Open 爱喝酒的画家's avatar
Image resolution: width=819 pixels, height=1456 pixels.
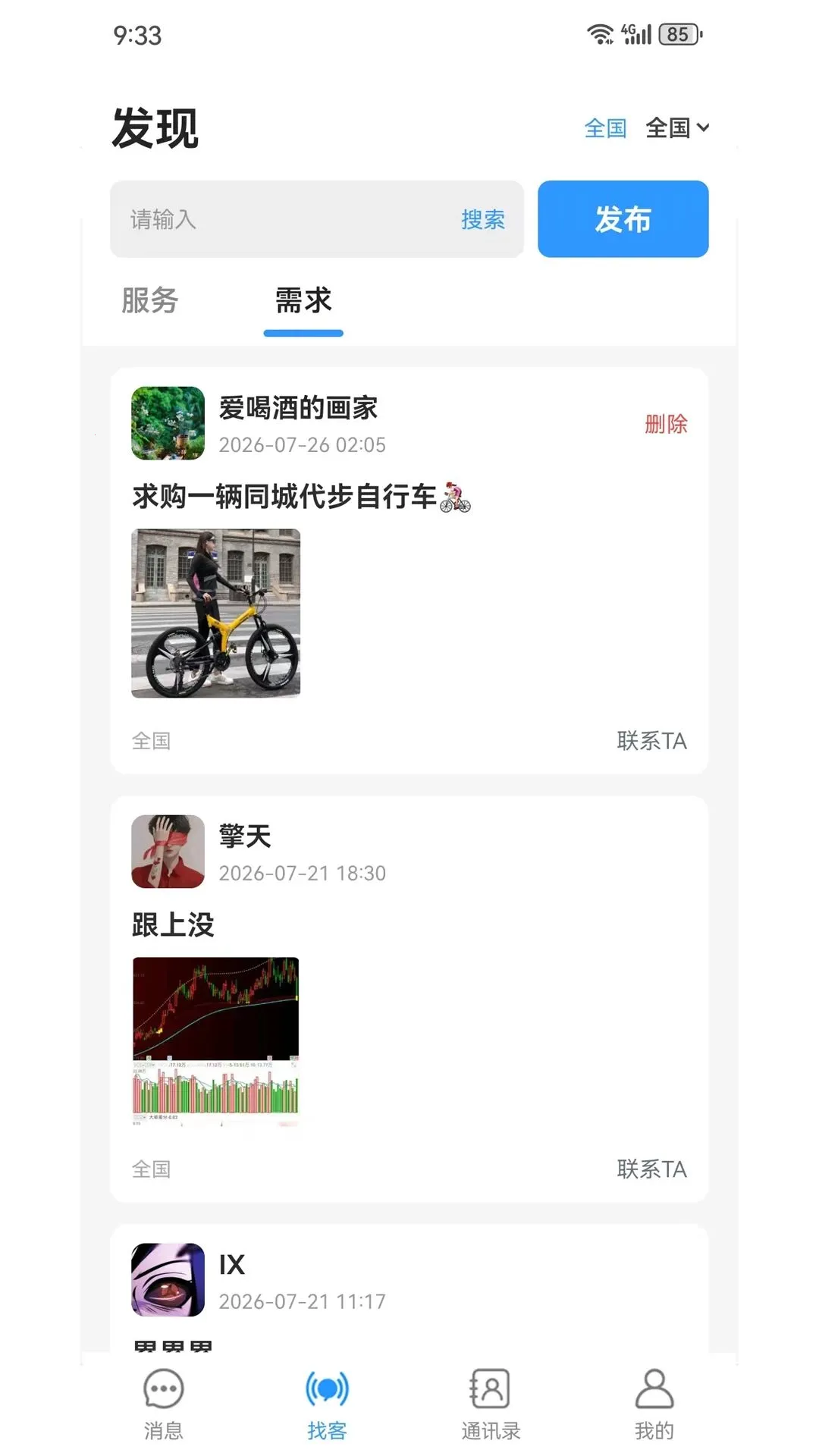(x=168, y=423)
